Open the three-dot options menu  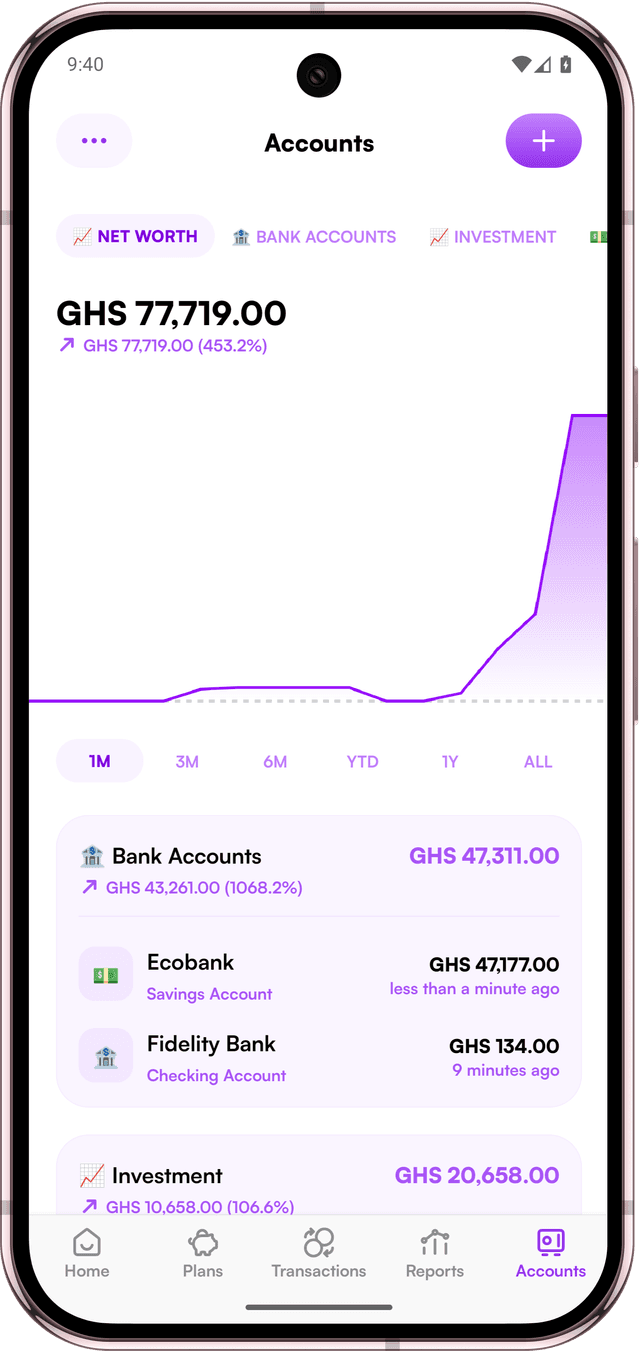[94, 141]
